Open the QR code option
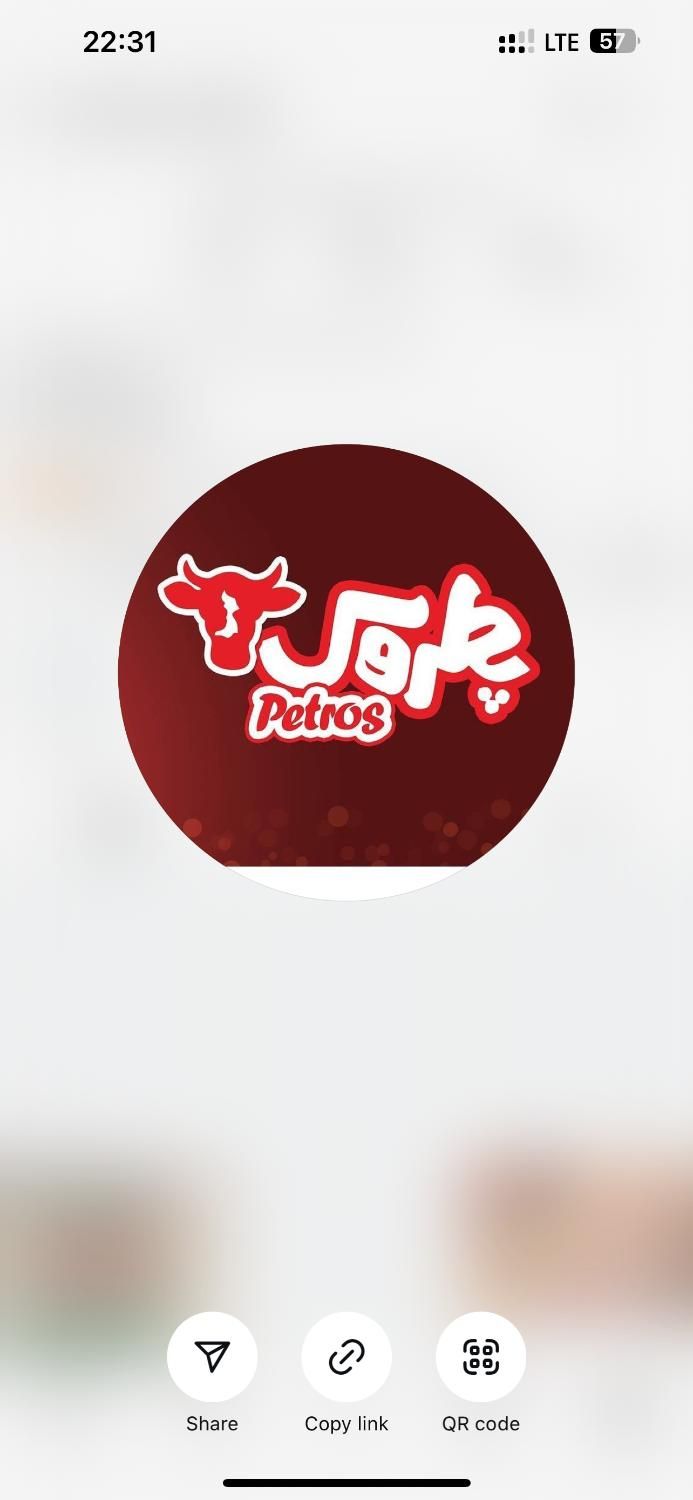Image resolution: width=693 pixels, height=1500 pixels. pyautogui.click(x=481, y=1356)
